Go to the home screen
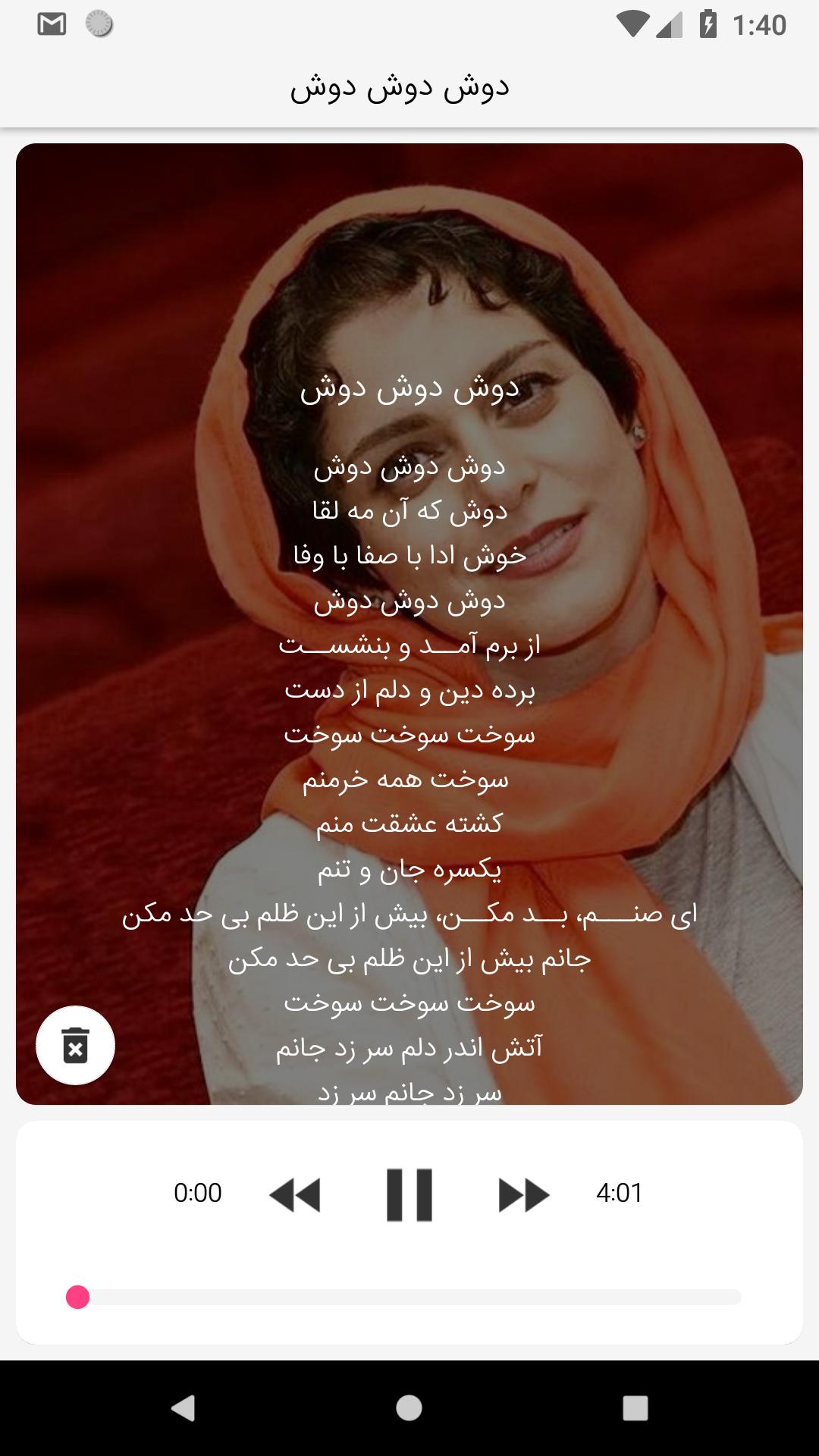 click(409, 1408)
